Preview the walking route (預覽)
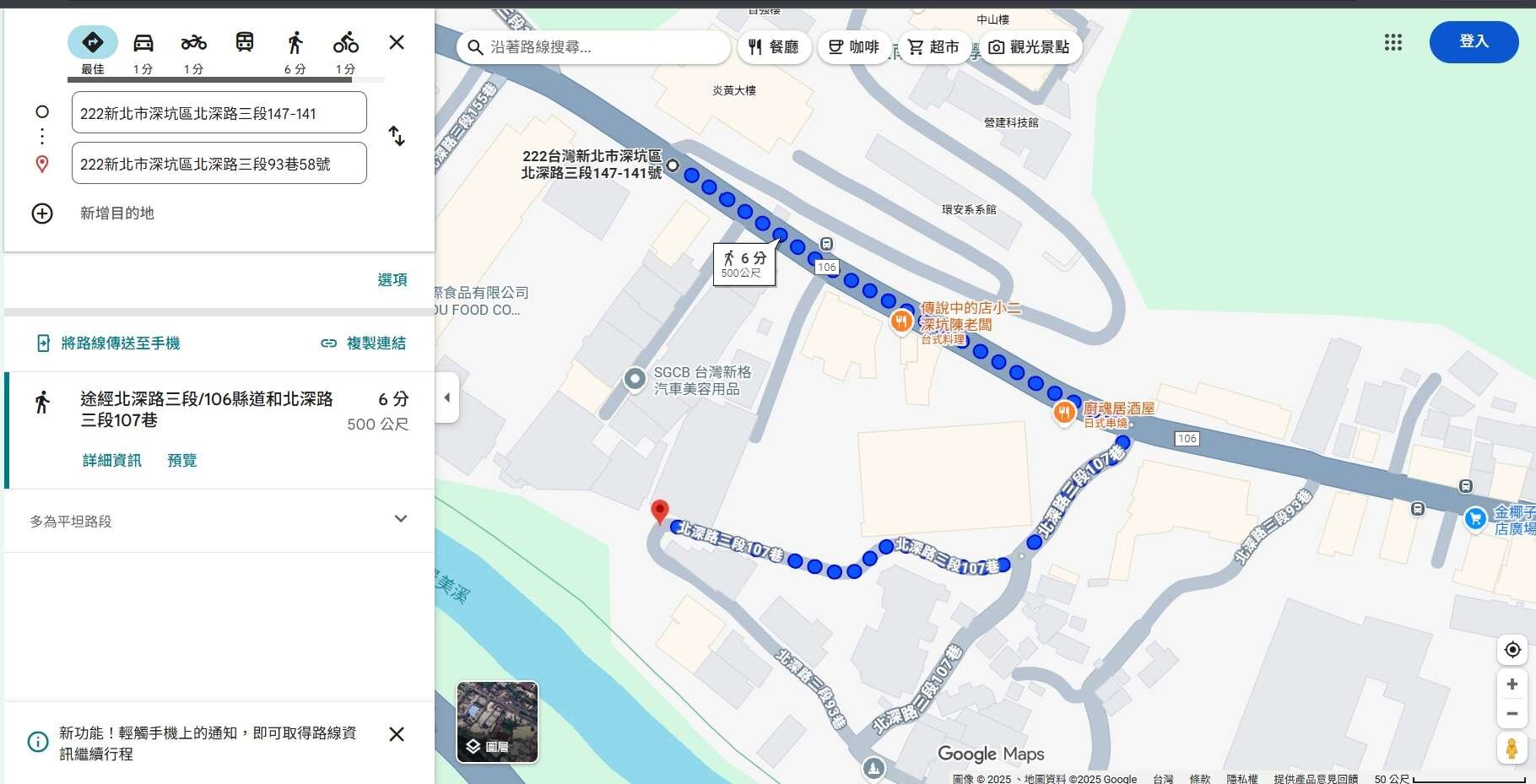 tap(181, 460)
